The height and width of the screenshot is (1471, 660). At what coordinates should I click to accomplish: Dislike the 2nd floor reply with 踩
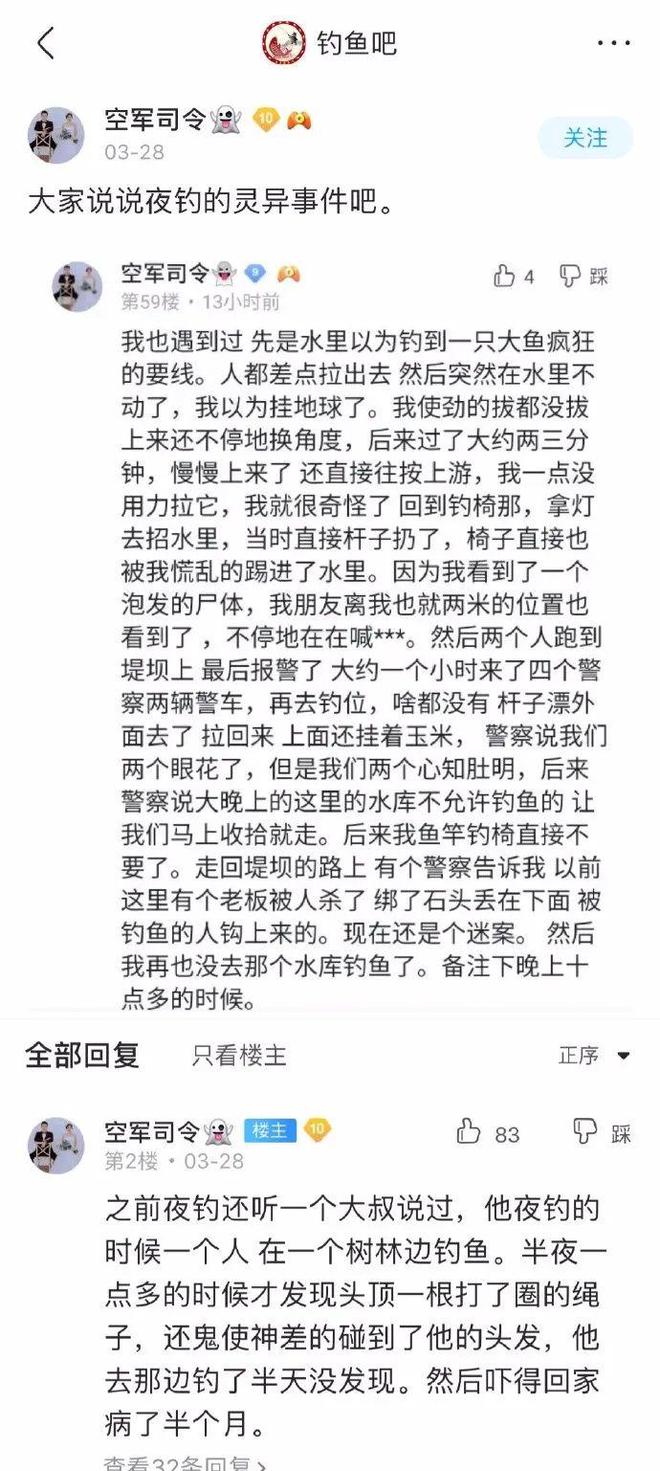click(x=602, y=1133)
